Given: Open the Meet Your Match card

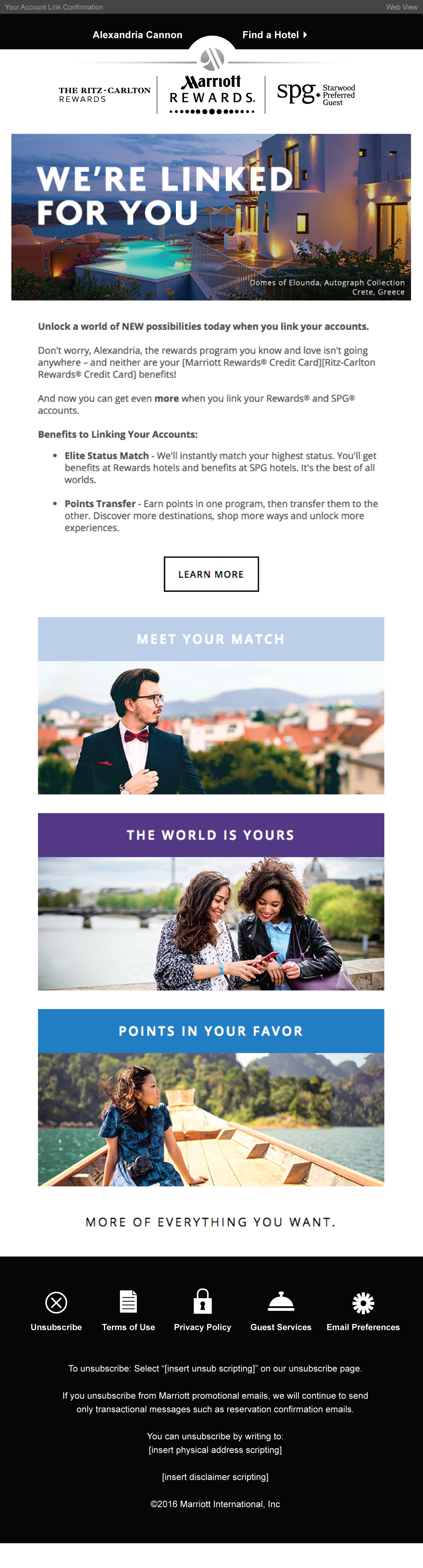Looking at the screenshot, I should click(210, 706).
